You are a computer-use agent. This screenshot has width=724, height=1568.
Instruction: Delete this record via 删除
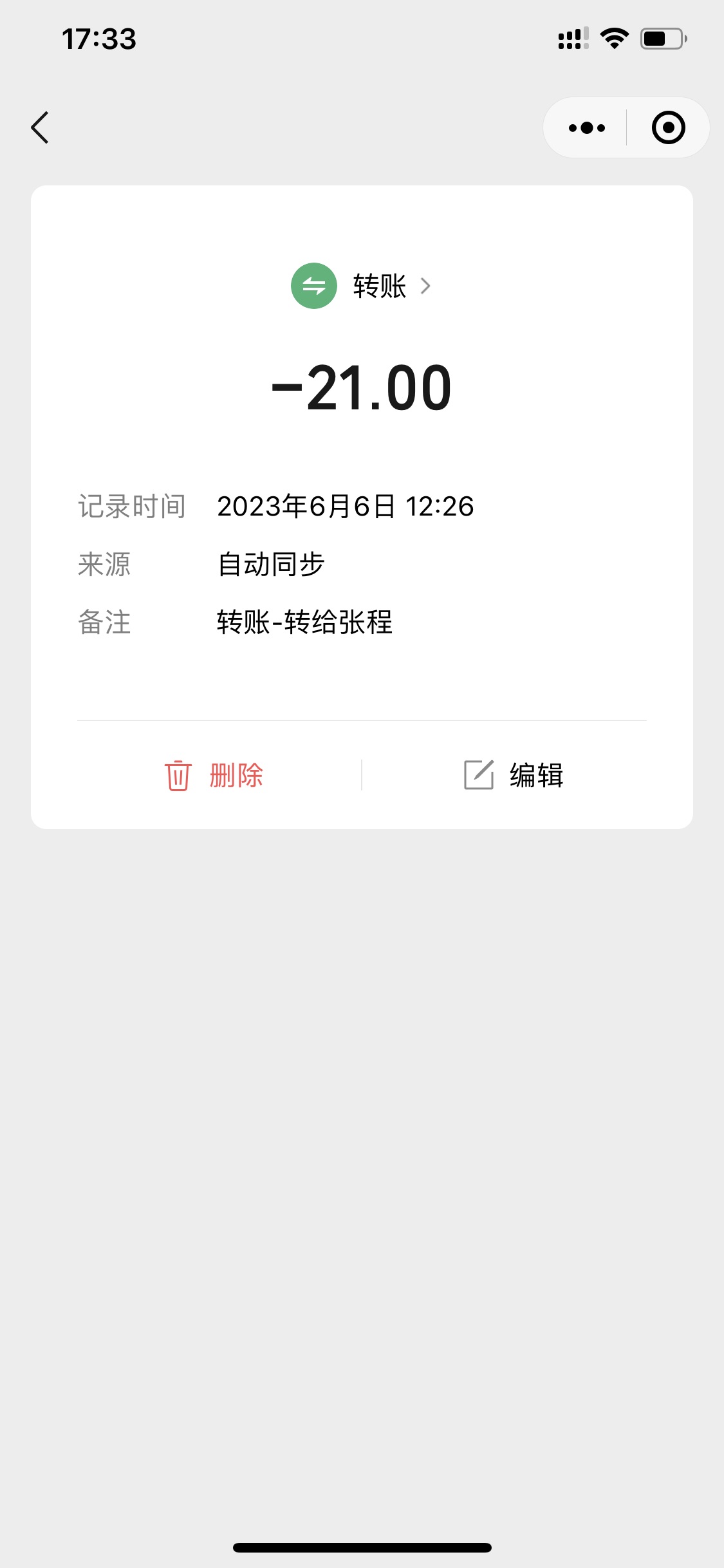[214, 775]
